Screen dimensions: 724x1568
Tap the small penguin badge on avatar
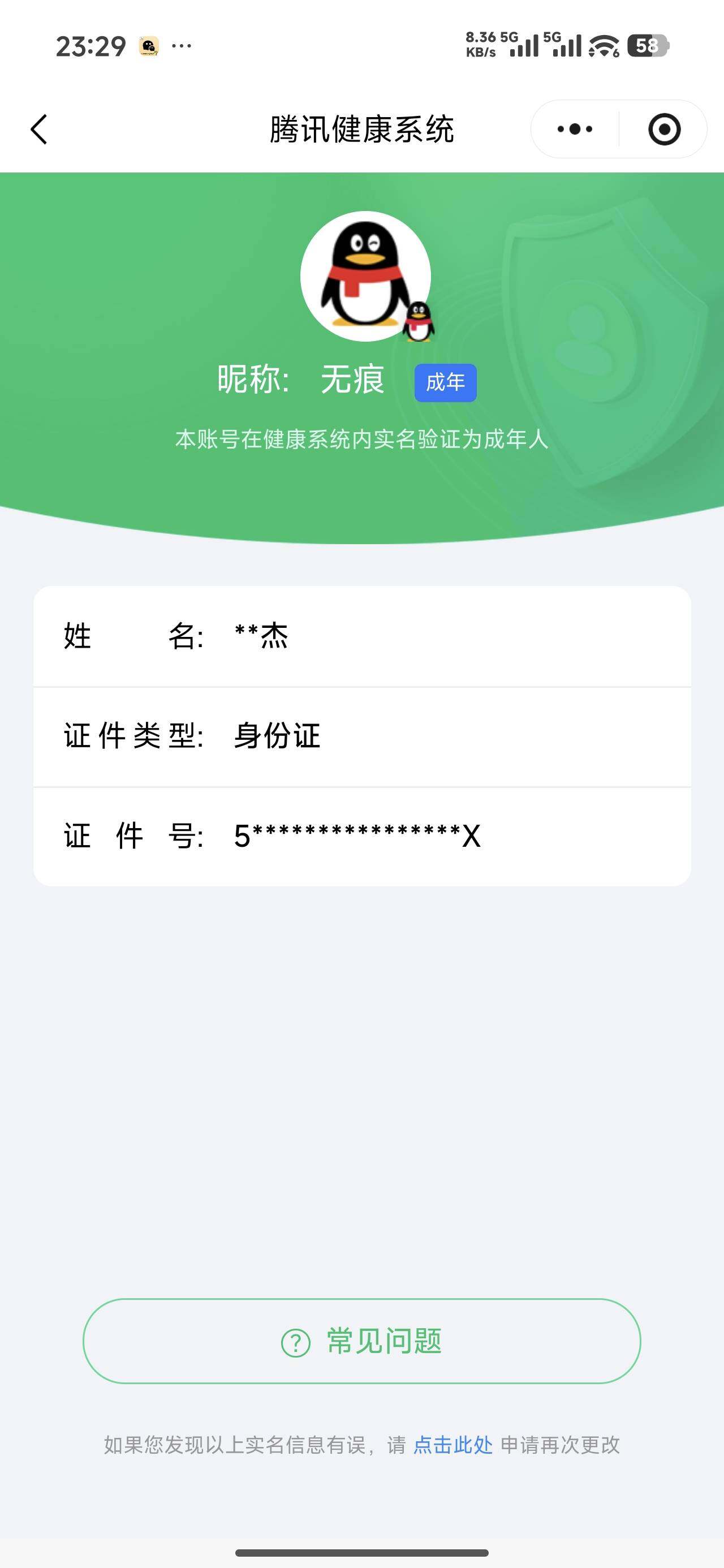point(418,321)
